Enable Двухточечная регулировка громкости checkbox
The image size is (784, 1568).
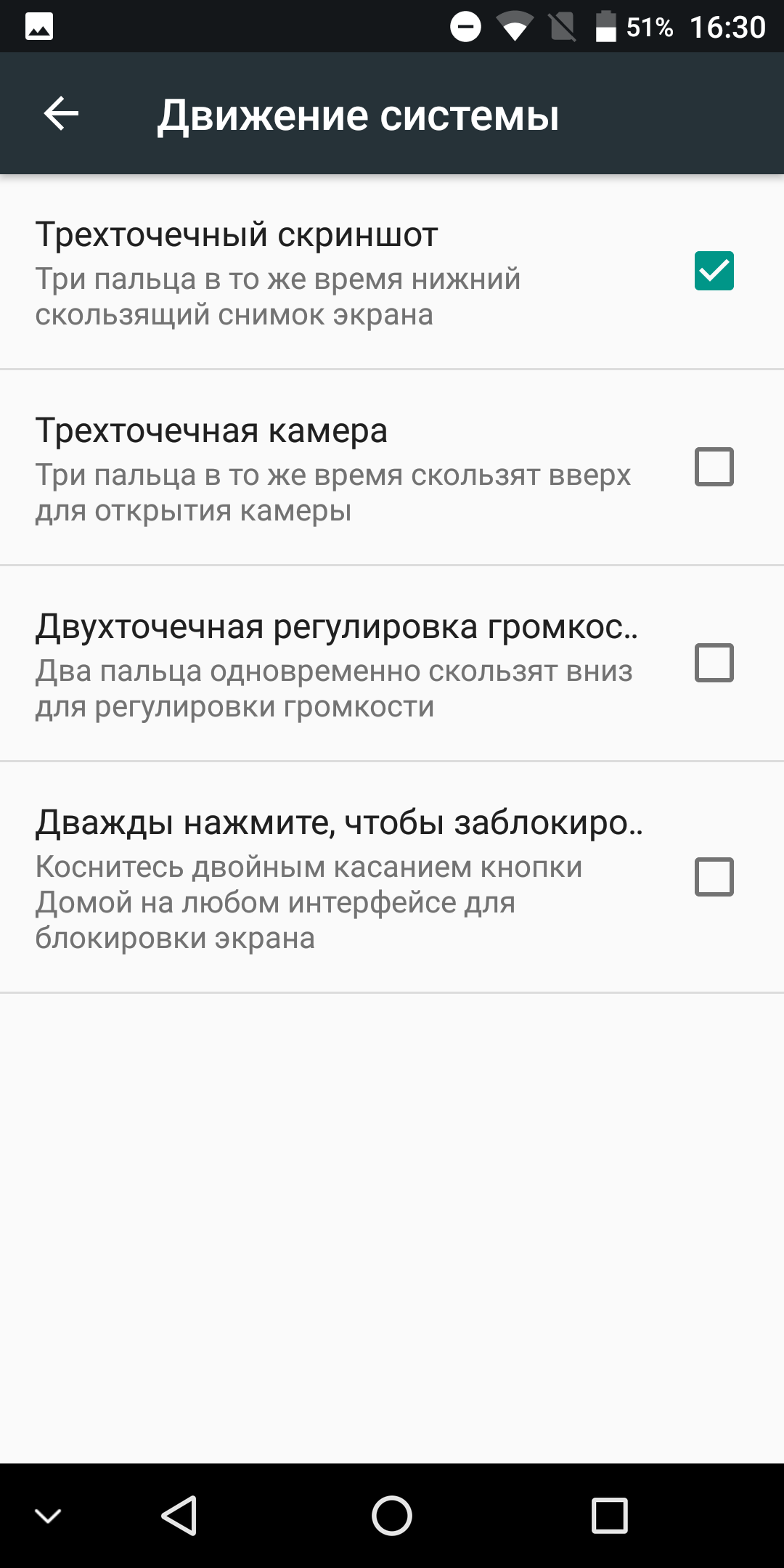pyautogui.click(x=714, y=663)
